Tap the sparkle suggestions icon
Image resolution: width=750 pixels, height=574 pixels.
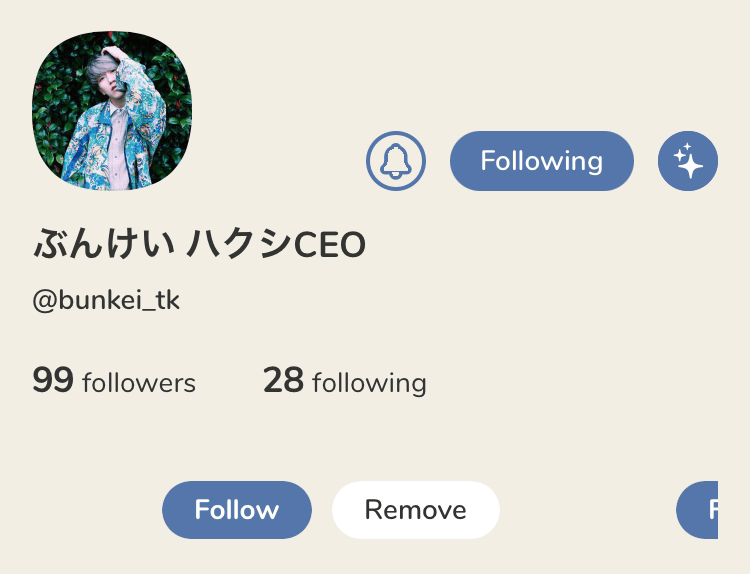click(688, 161)
